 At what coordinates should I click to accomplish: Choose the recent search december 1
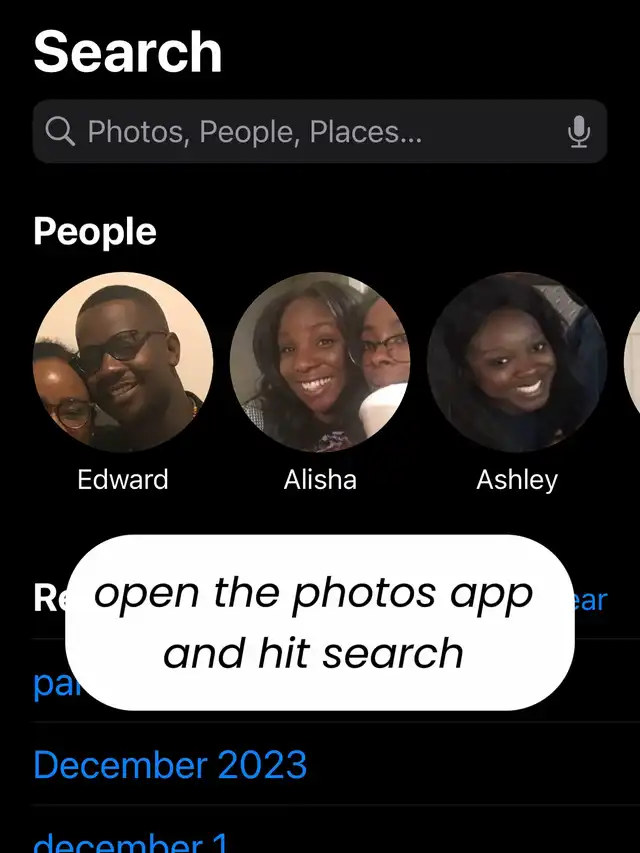click(131, 842)
